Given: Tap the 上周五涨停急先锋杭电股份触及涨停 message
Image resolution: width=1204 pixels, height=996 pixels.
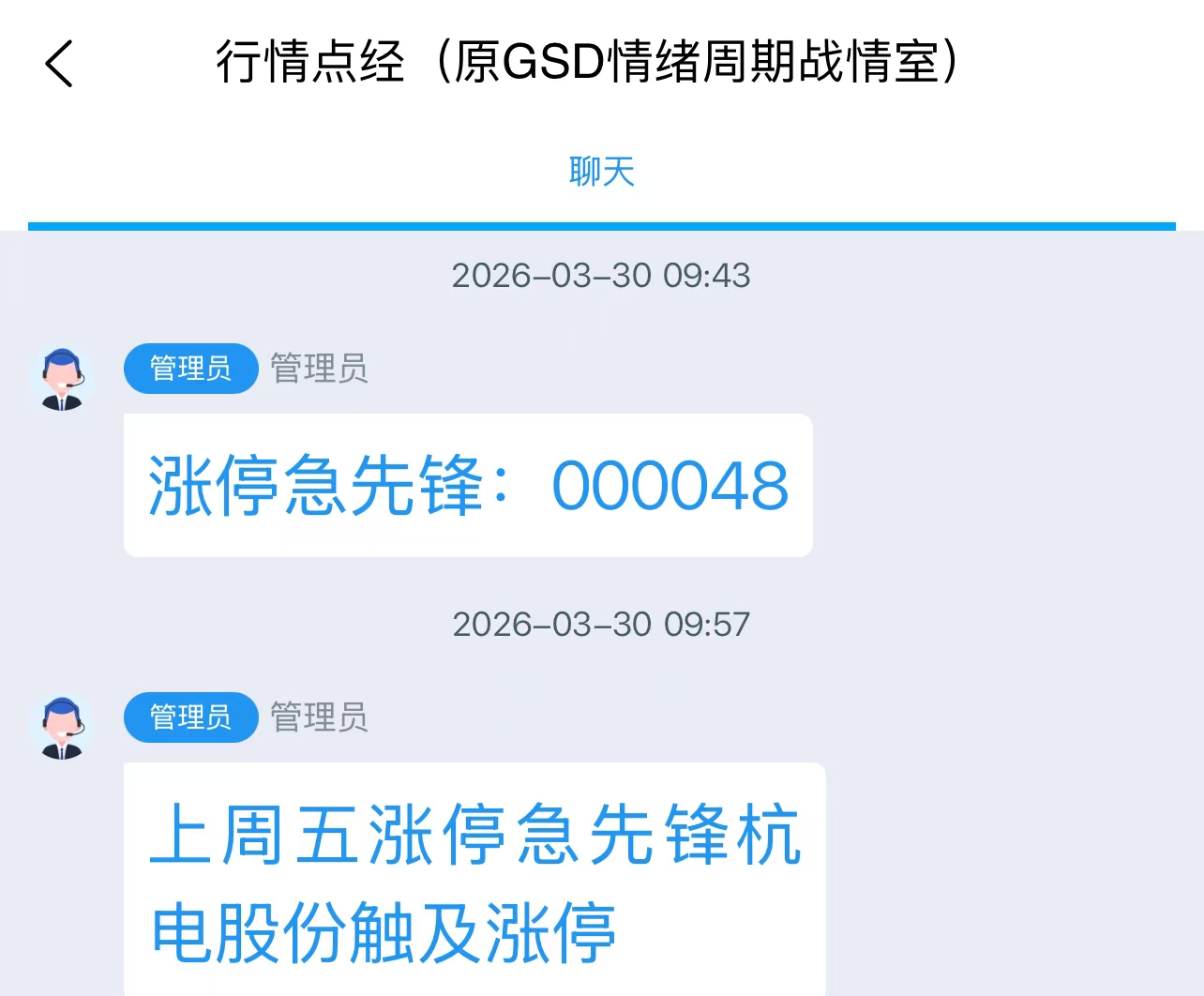Looking at the screenshot, I should pos(474,882).
